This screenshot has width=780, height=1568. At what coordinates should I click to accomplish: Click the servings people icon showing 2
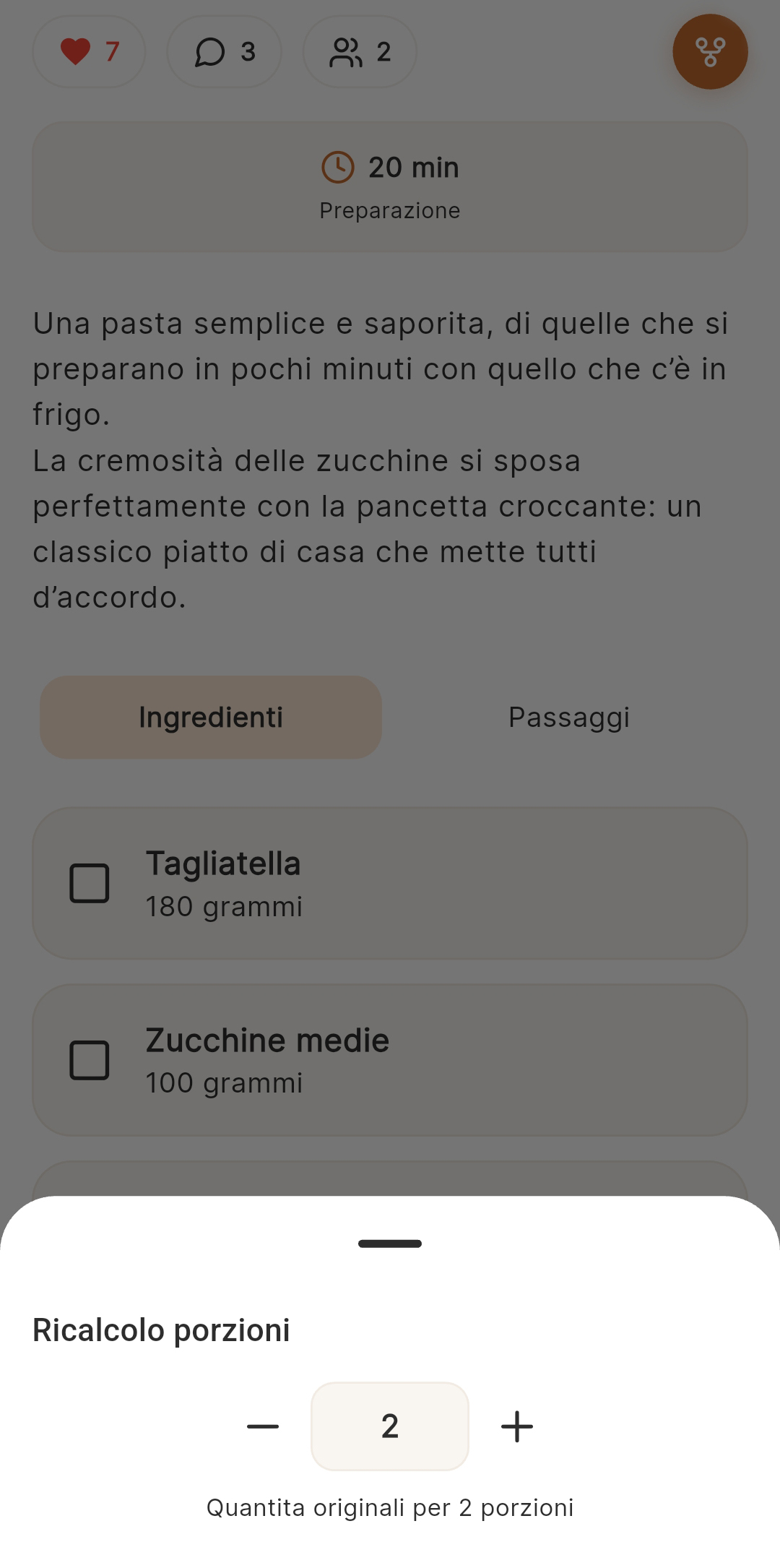pos(347,51)
